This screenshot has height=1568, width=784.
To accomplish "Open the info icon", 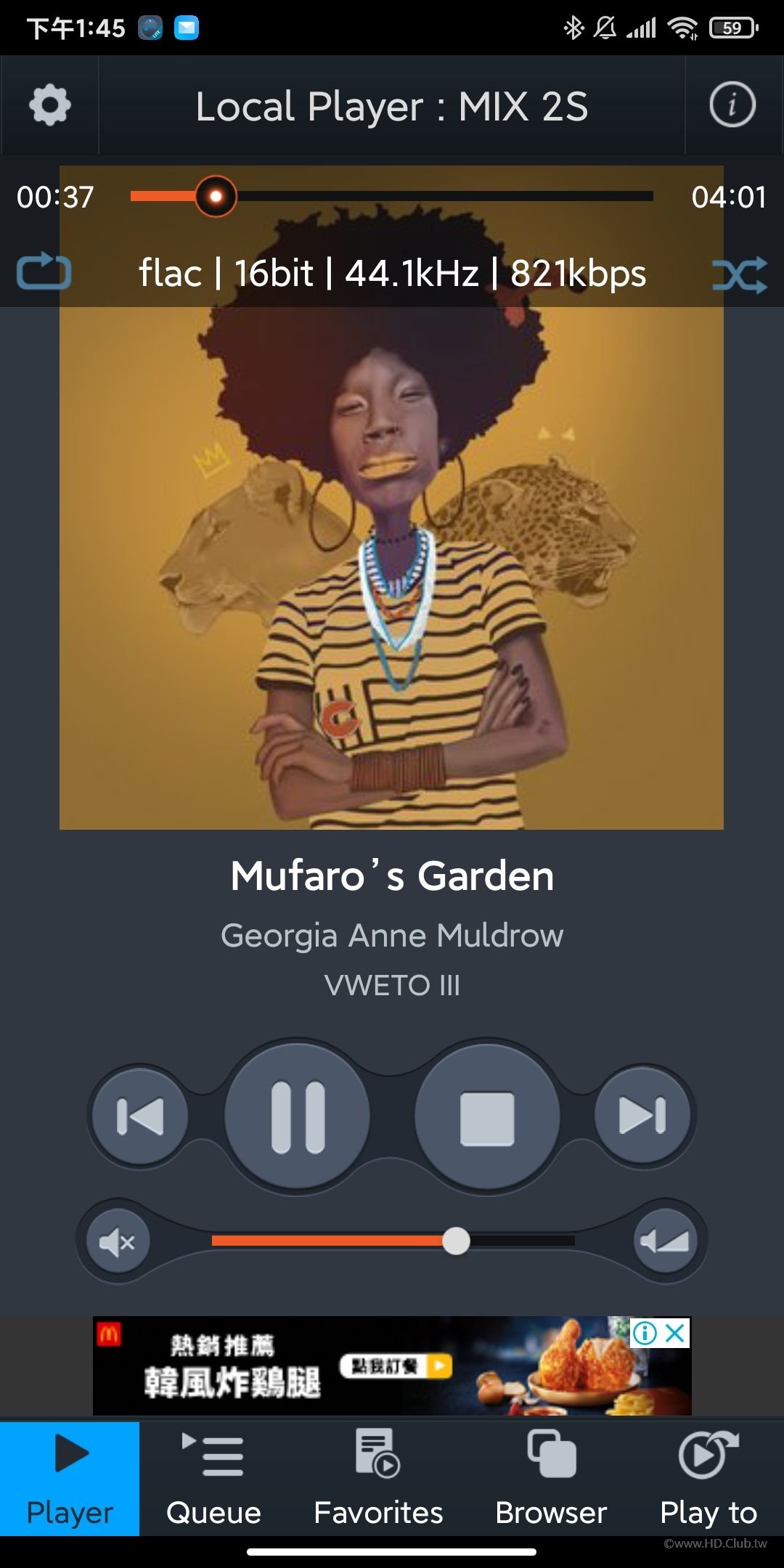I will tap(732, 106).
